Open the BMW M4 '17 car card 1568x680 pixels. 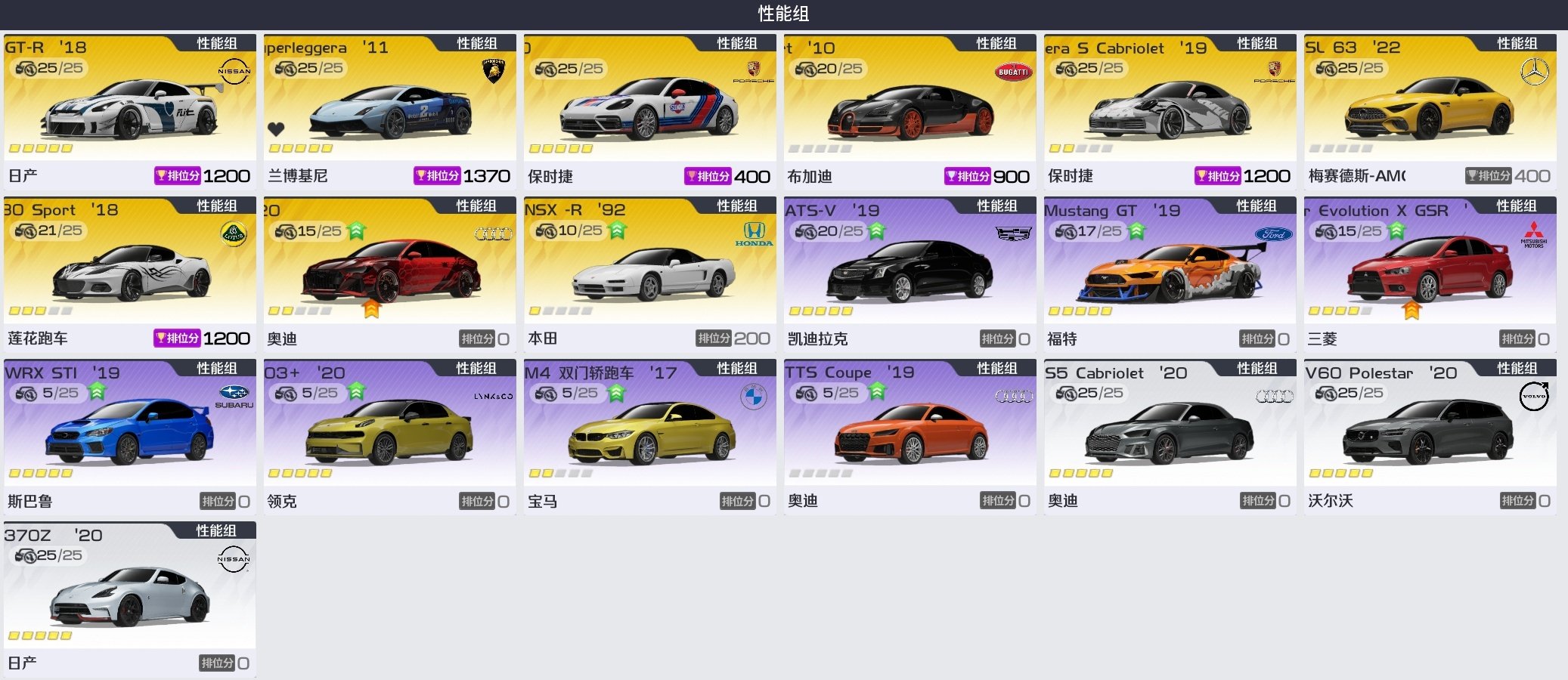tap(649, 434)
